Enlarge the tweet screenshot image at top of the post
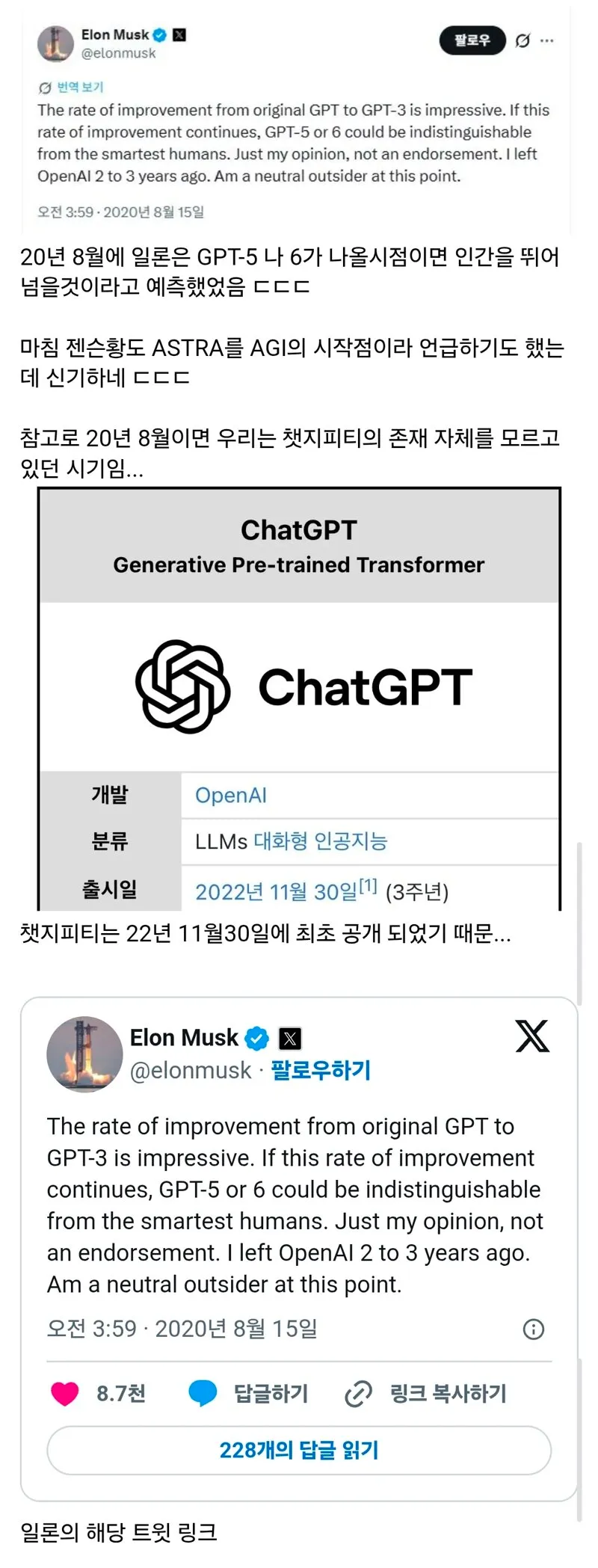 tap(298, 121)
